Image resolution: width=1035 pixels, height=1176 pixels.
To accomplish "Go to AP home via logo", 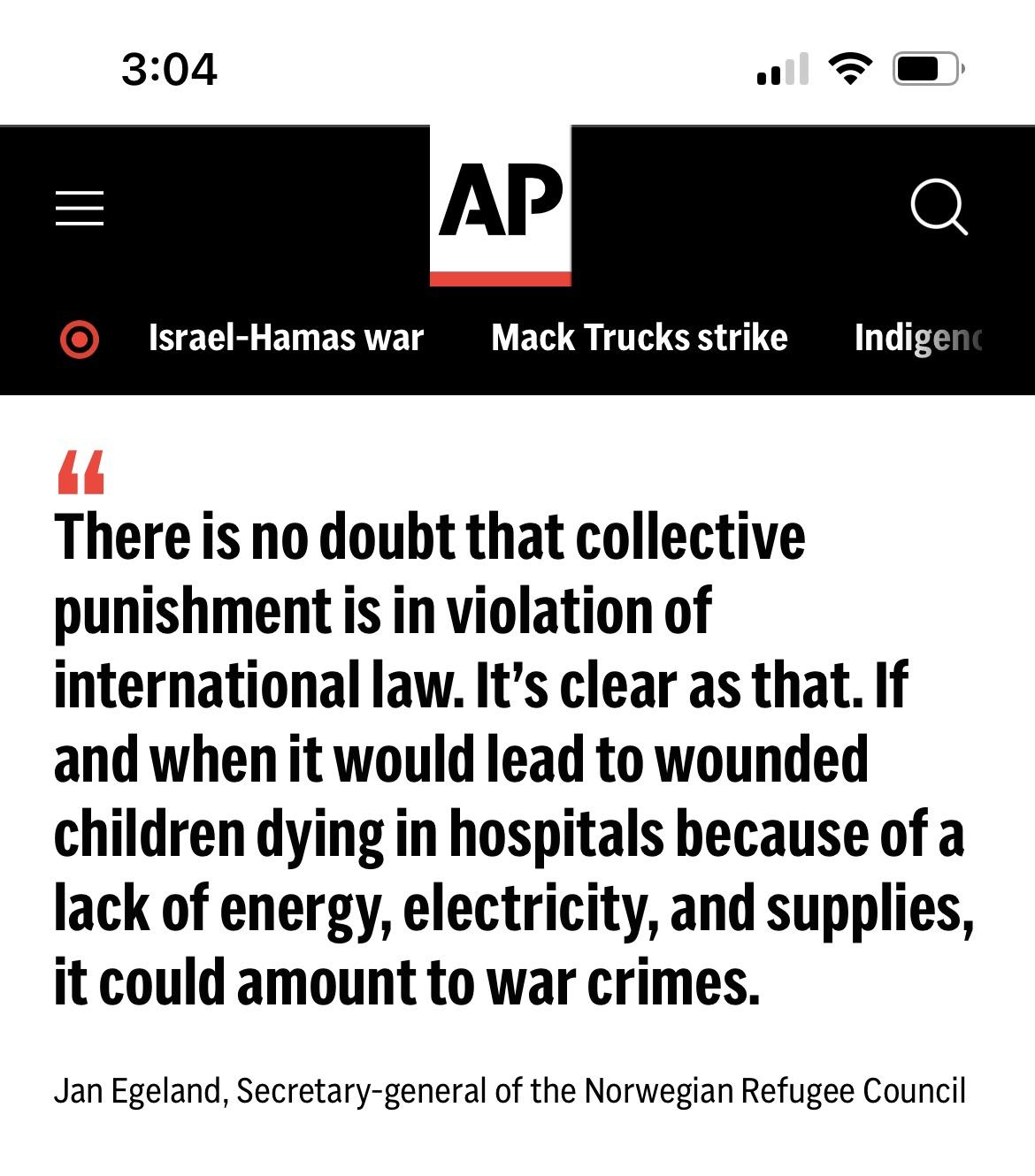I will 501,205.
